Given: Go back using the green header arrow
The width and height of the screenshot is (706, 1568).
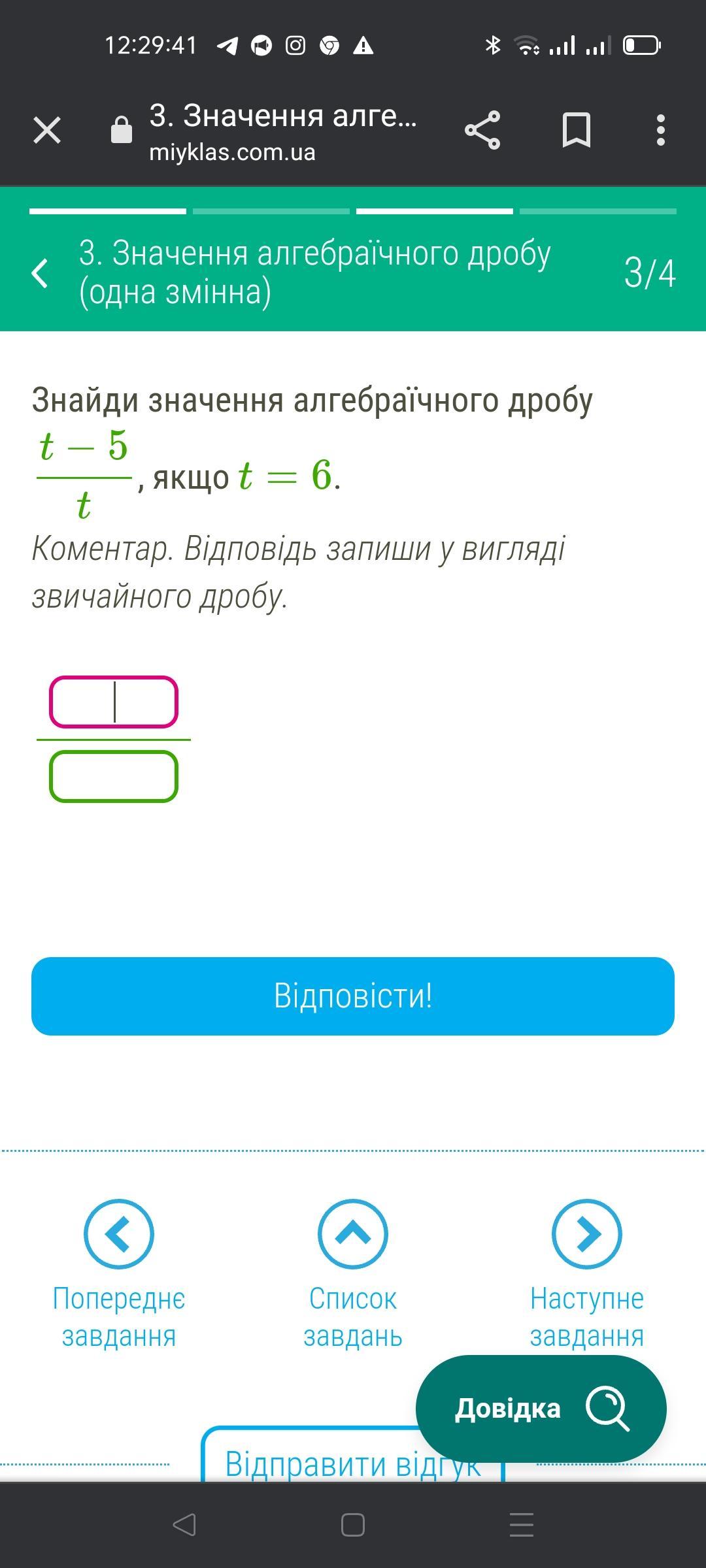Looking at the screenshot, I should [x=41, y=272].
